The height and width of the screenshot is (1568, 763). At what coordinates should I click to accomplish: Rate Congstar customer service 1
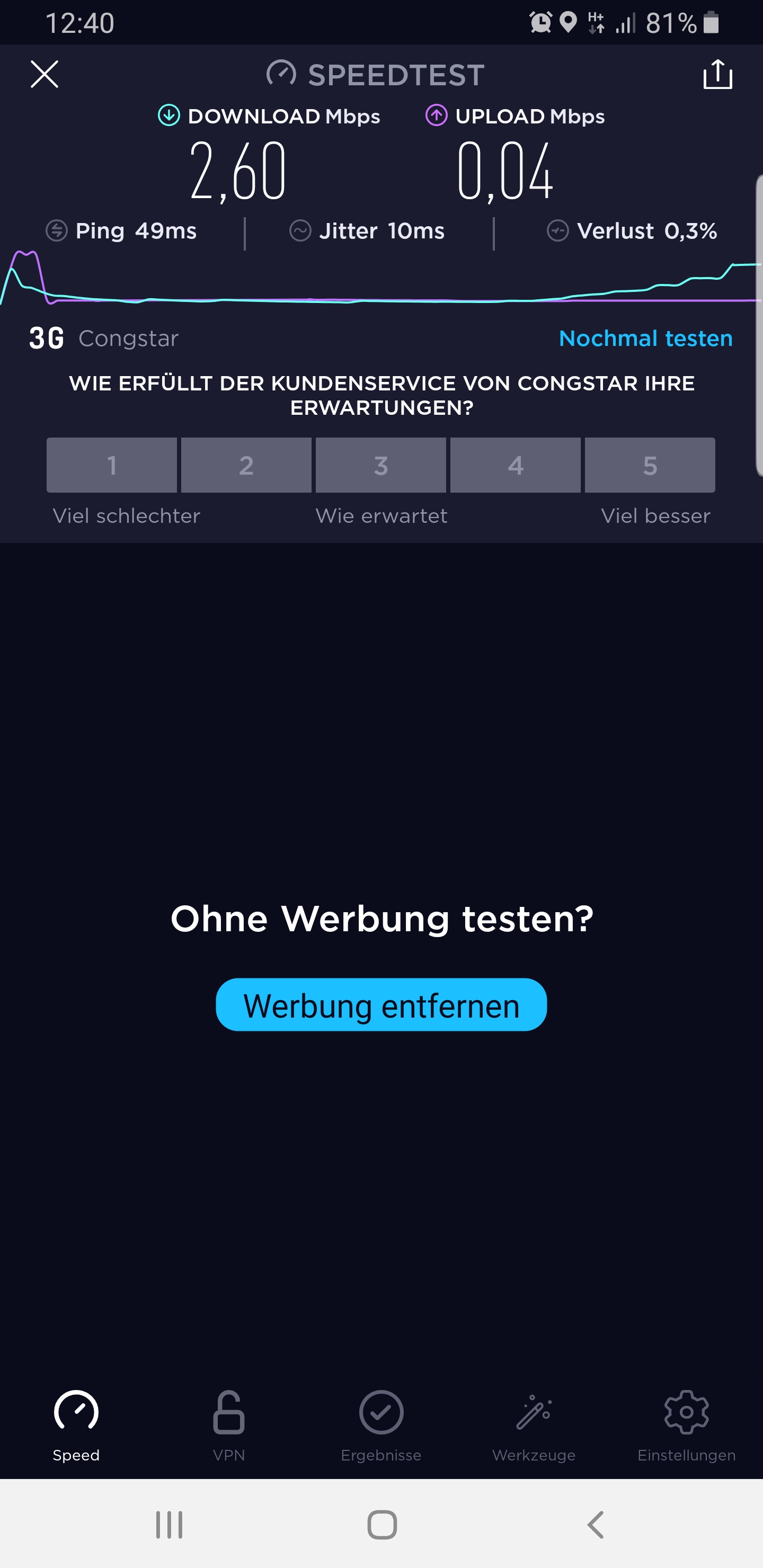click(112, 465)
